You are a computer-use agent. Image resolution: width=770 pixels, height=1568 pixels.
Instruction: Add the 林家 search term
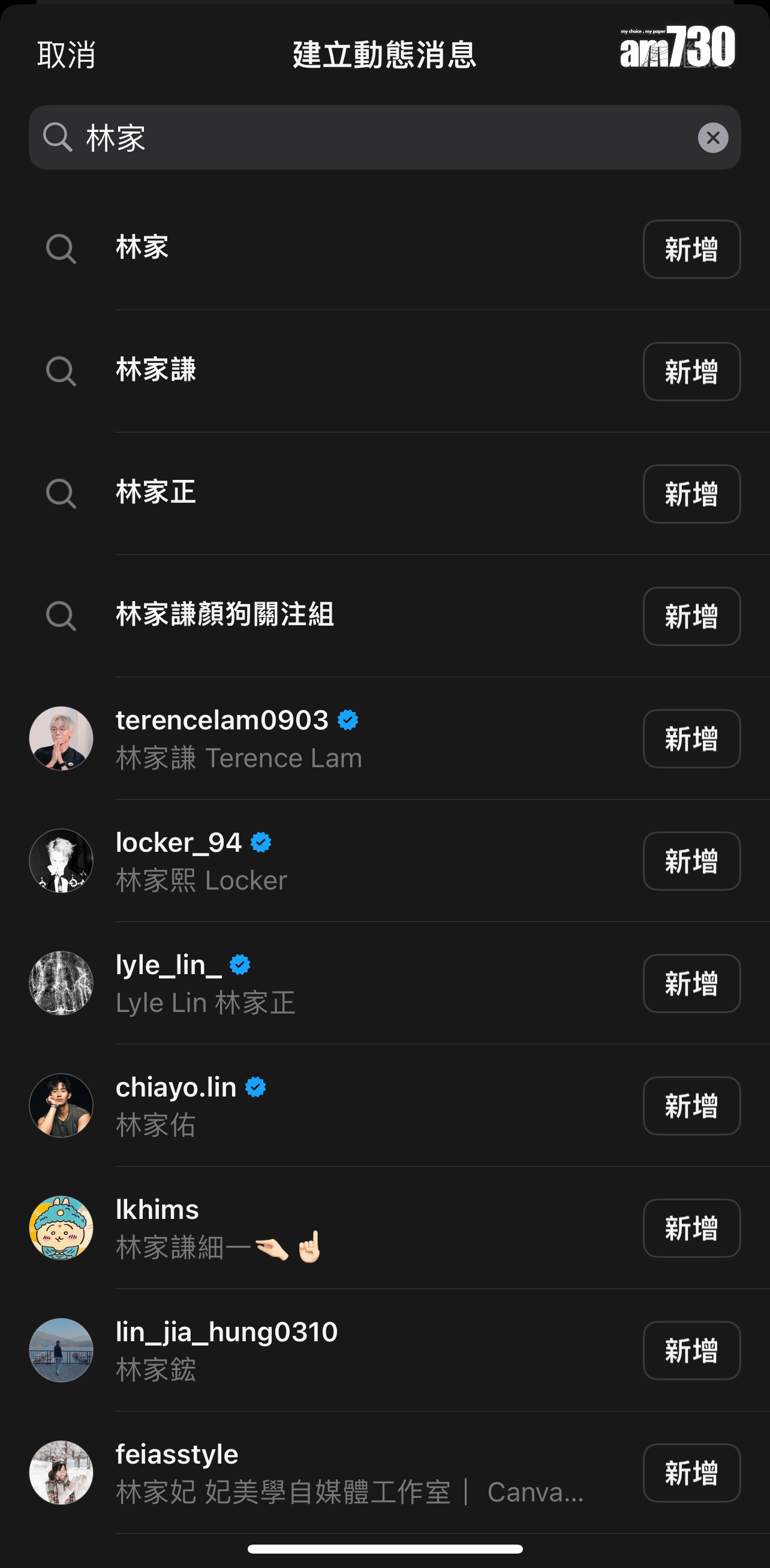pyautogui.click(x=691, y=250)
